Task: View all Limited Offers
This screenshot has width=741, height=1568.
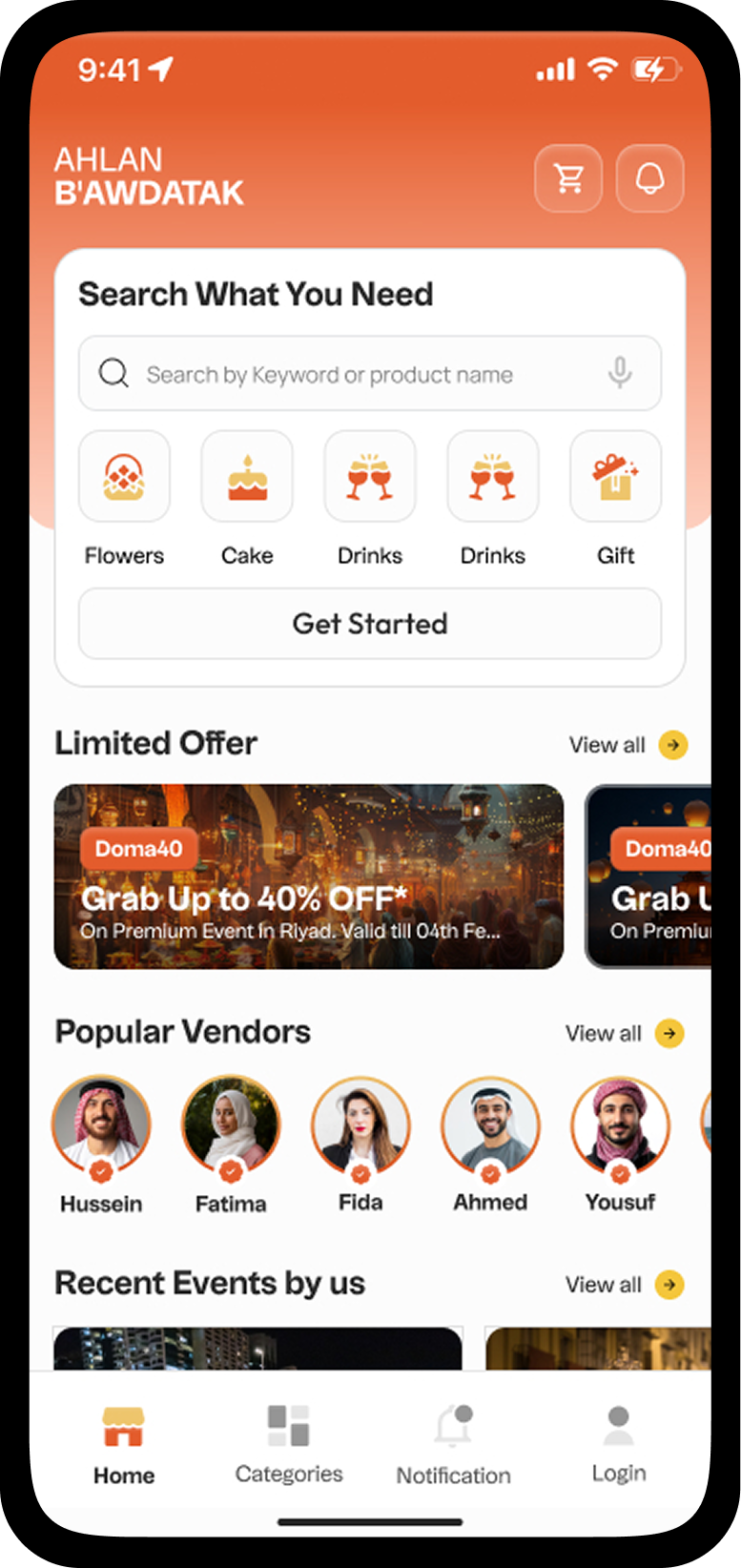Action: (x=628, y=745)
